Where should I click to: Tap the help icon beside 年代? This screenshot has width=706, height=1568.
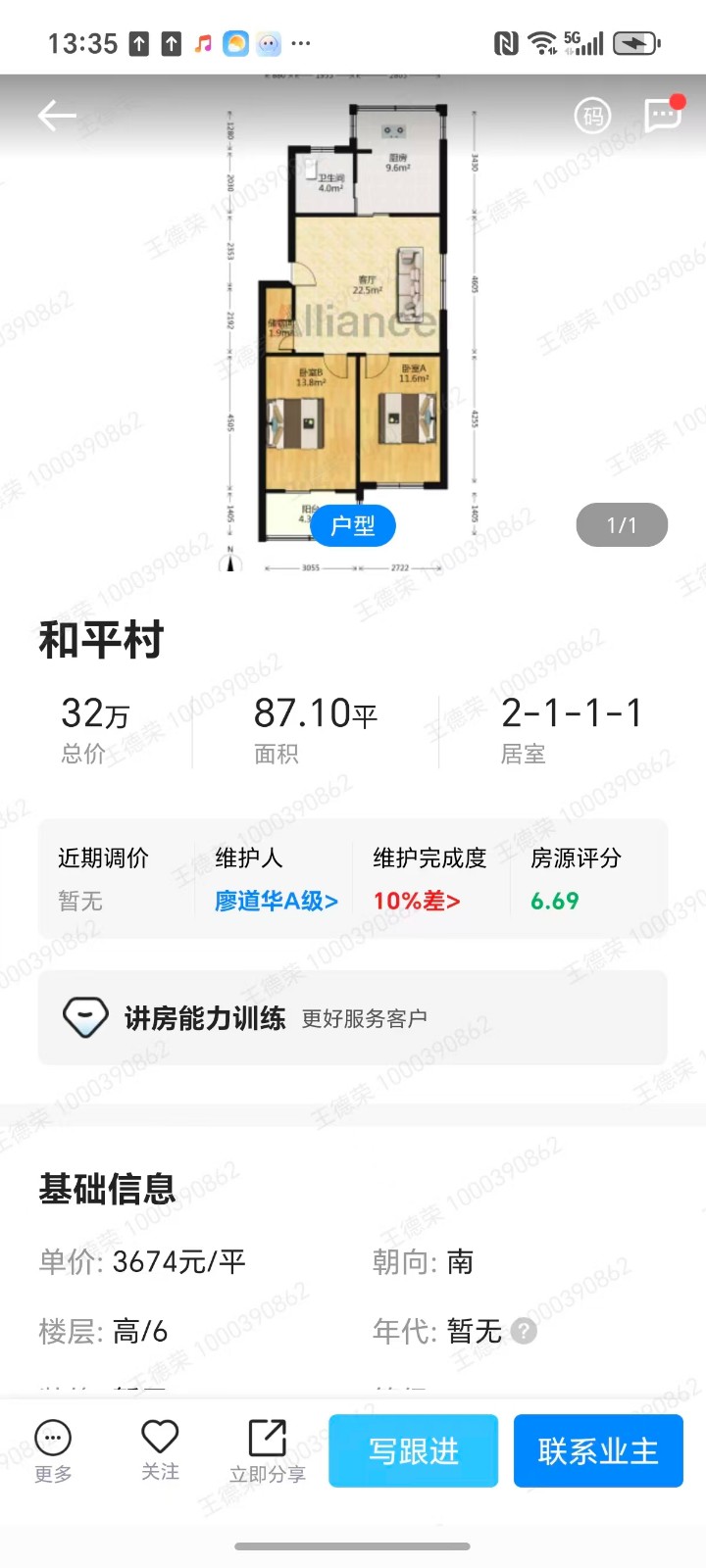click(x=525, y=1332)
